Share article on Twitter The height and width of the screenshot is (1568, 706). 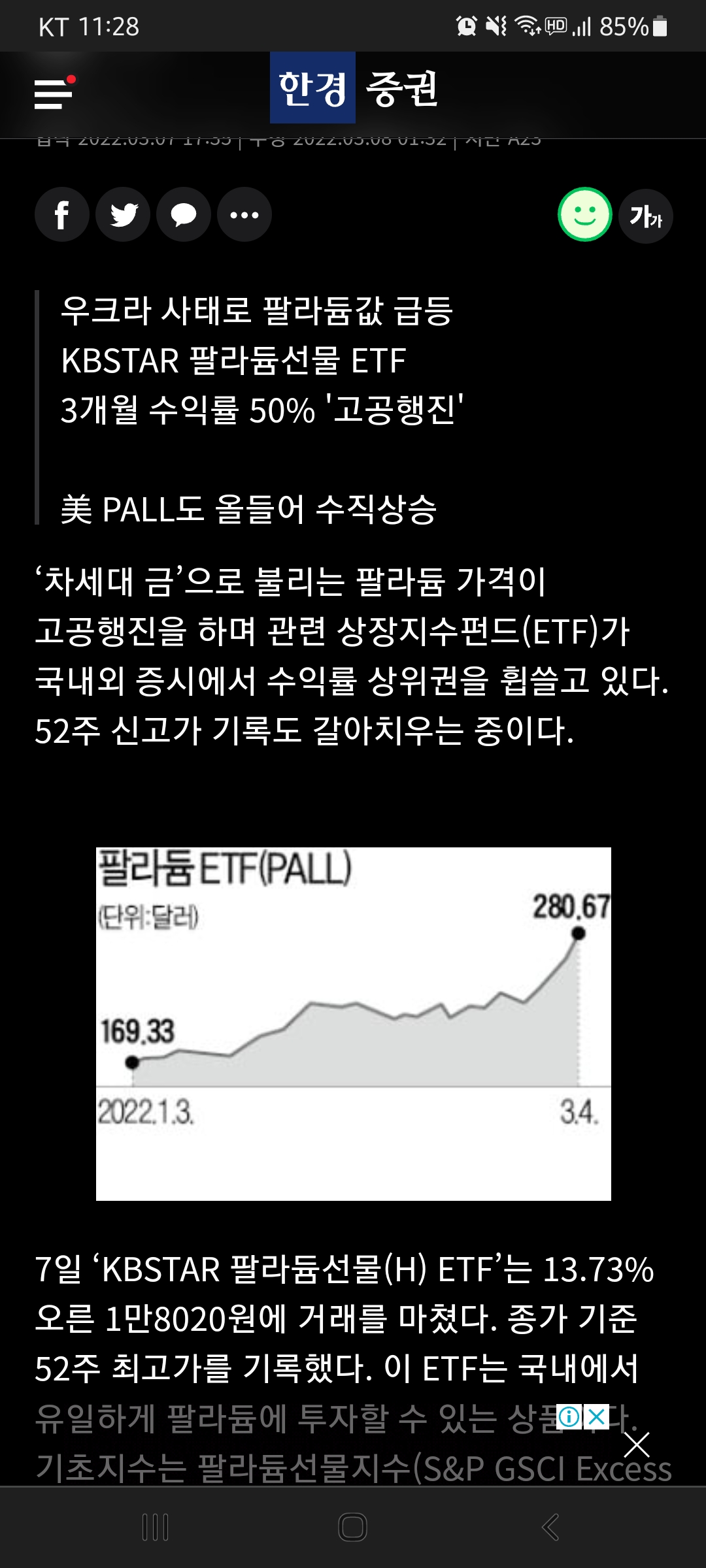[123, 215]
